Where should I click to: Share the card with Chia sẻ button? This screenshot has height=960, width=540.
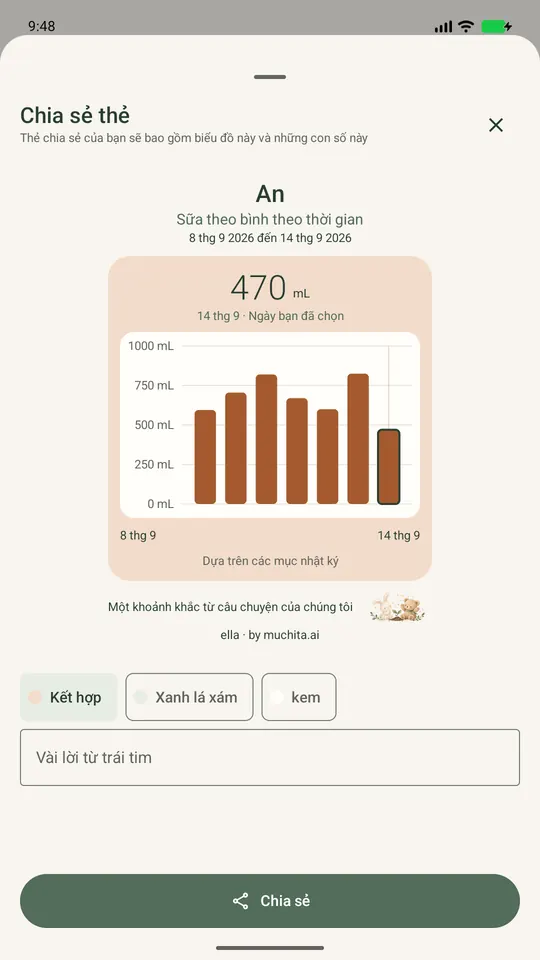(x=270, y=901)
